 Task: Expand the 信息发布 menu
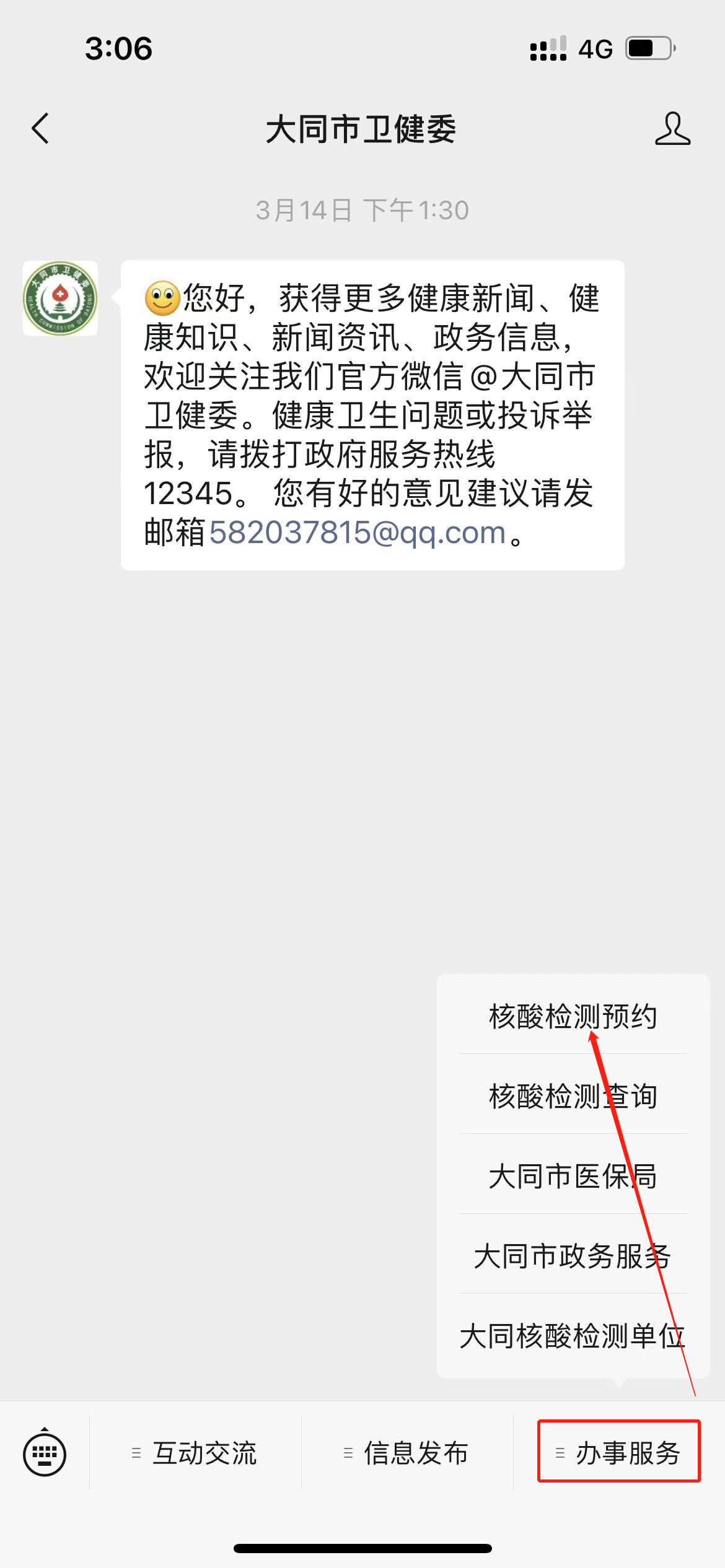point(408,1453)
